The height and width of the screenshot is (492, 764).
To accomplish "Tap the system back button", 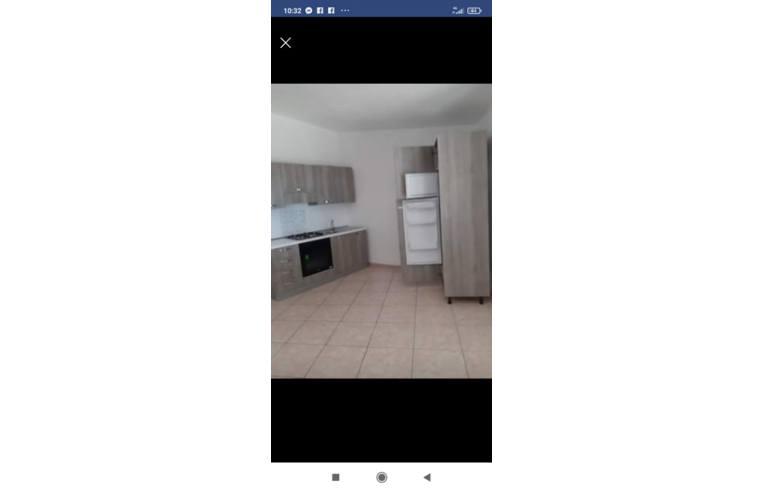I will click(427, 477).
